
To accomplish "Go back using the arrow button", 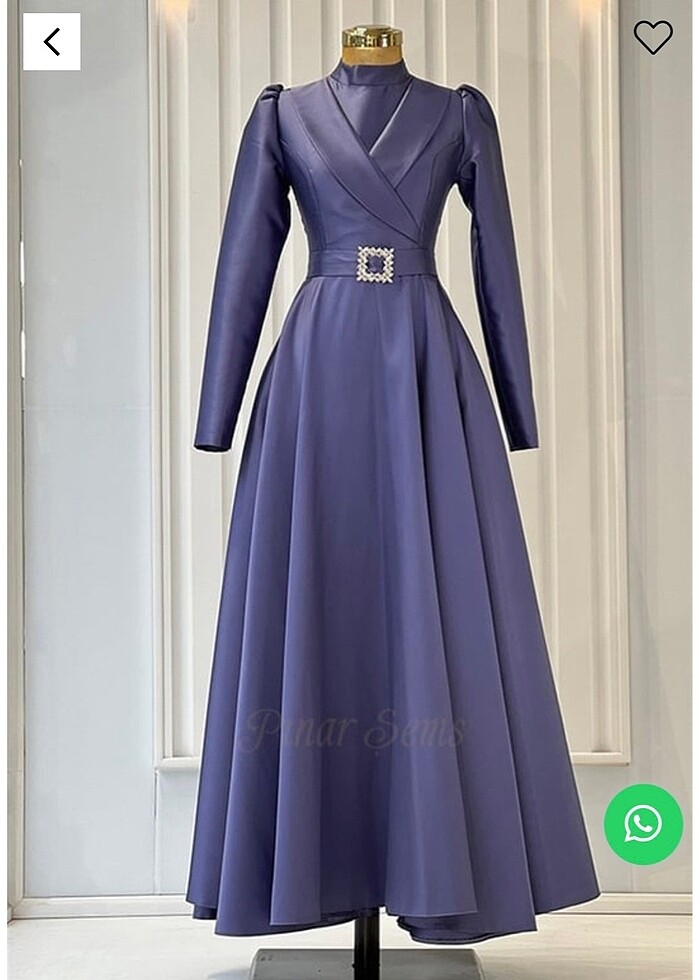I will (x=52, y=42).
